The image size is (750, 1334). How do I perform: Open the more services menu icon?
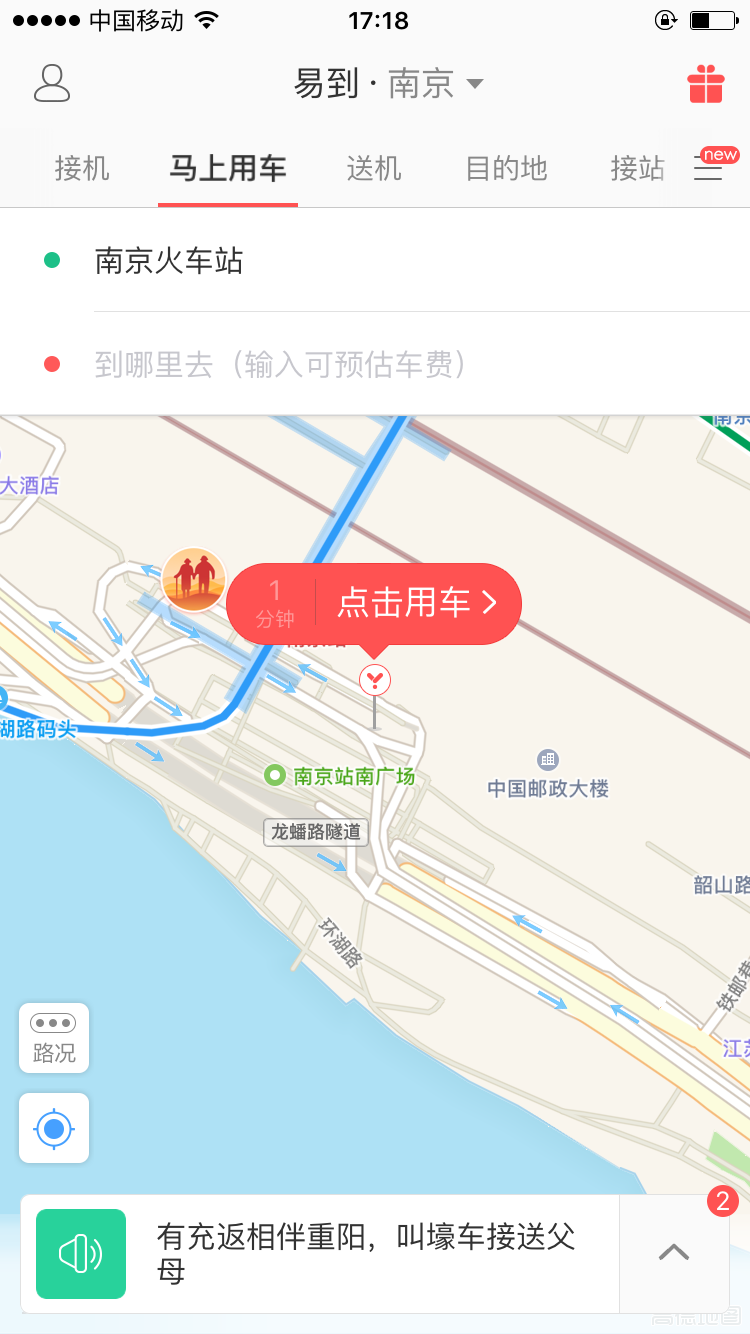tap(709, 169)
